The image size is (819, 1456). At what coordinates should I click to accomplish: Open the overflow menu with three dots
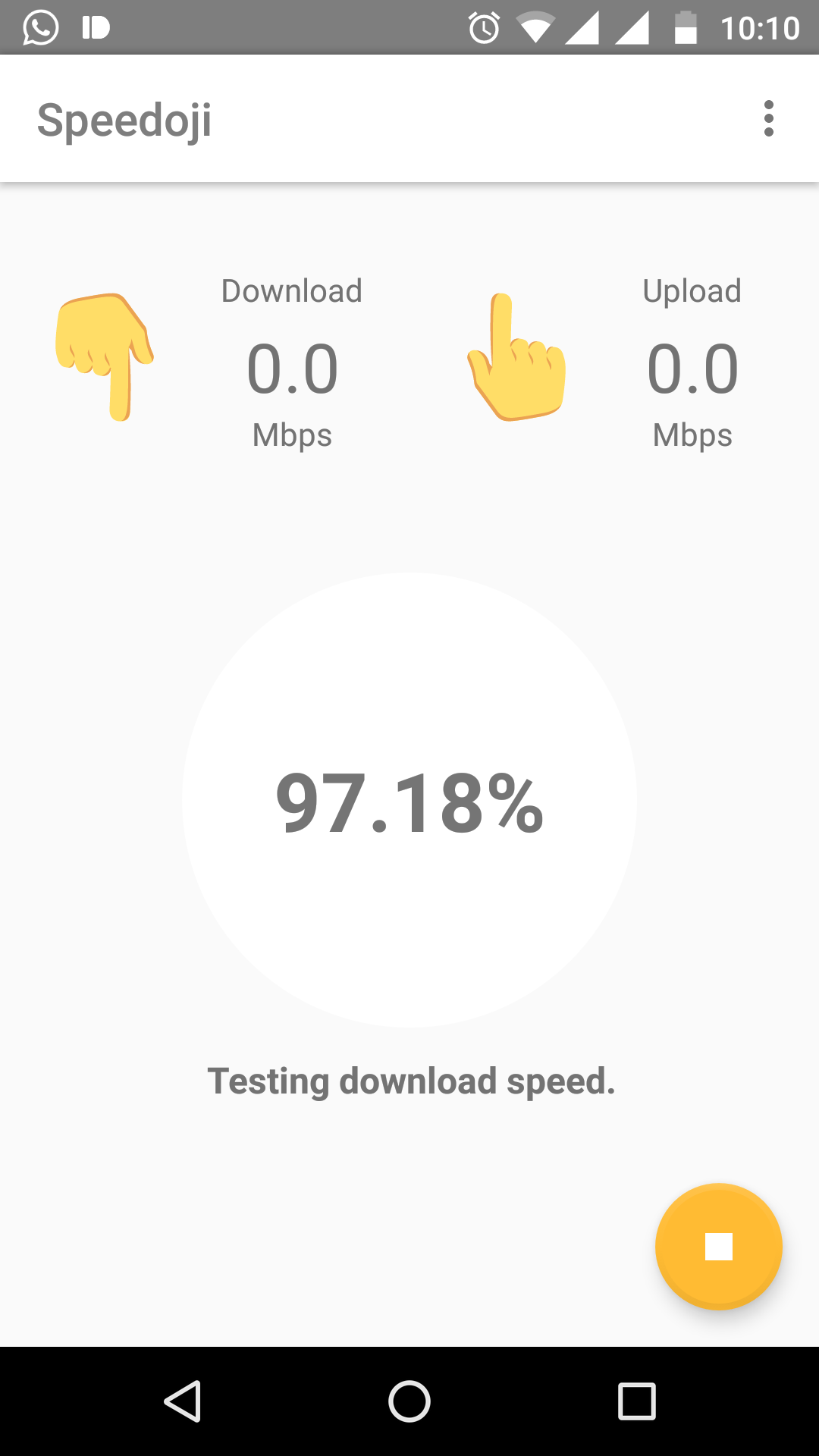tap(769, 119)
